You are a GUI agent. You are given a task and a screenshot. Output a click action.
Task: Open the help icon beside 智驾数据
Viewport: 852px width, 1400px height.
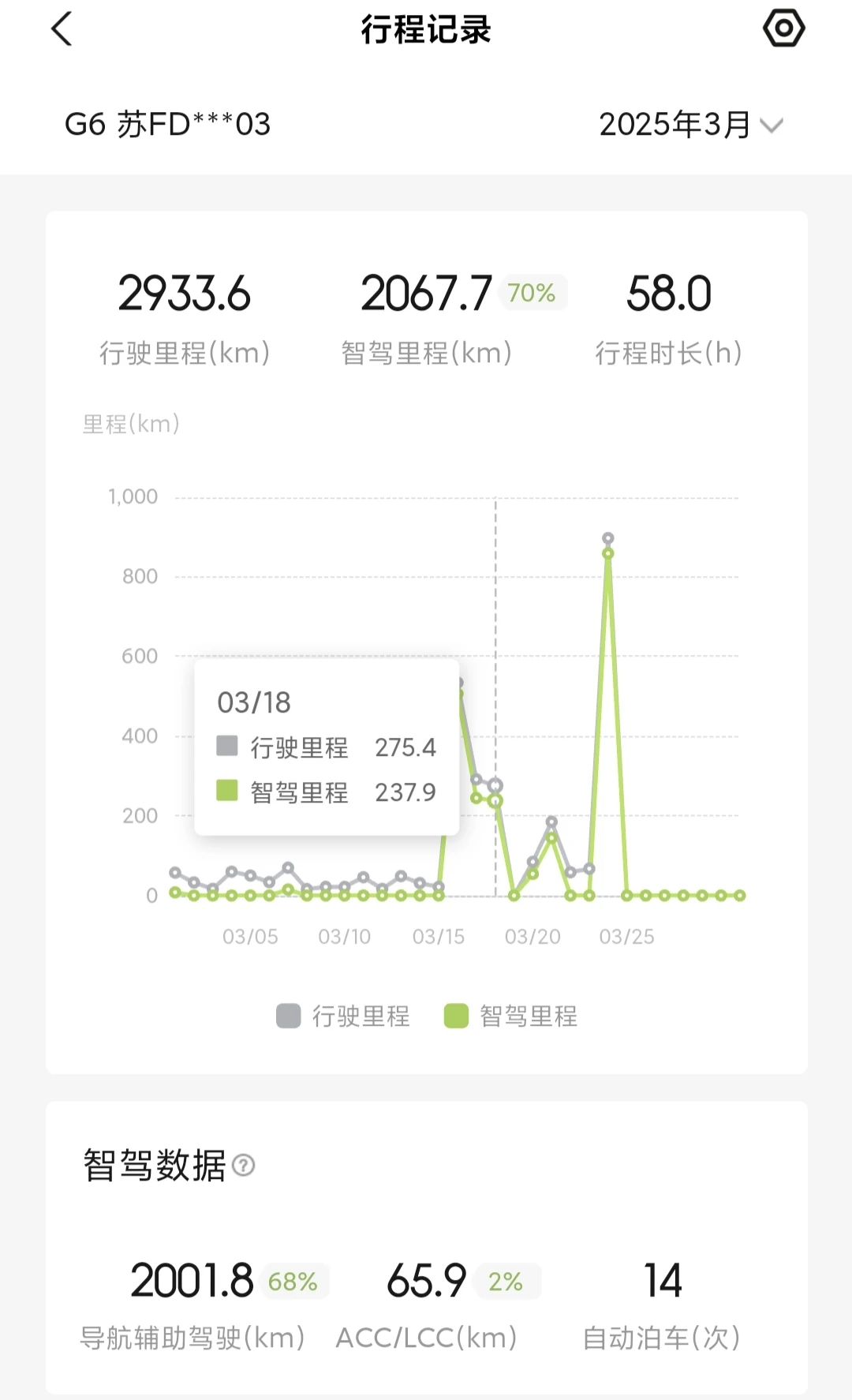point(244,1166)
